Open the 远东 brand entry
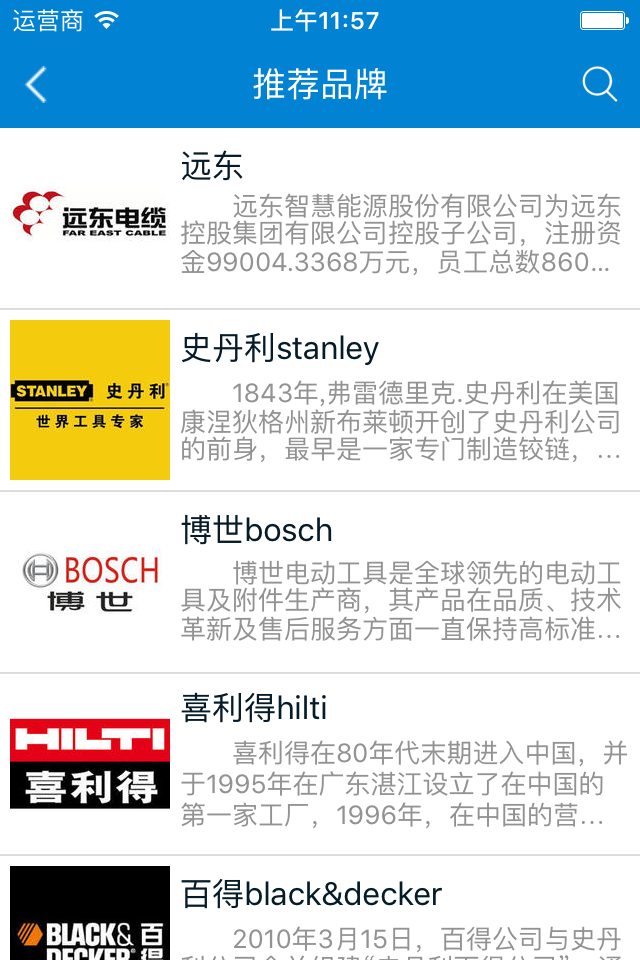The width and height of the screenshot is (640, 960). pyautogui.click(x=320, y=218)
